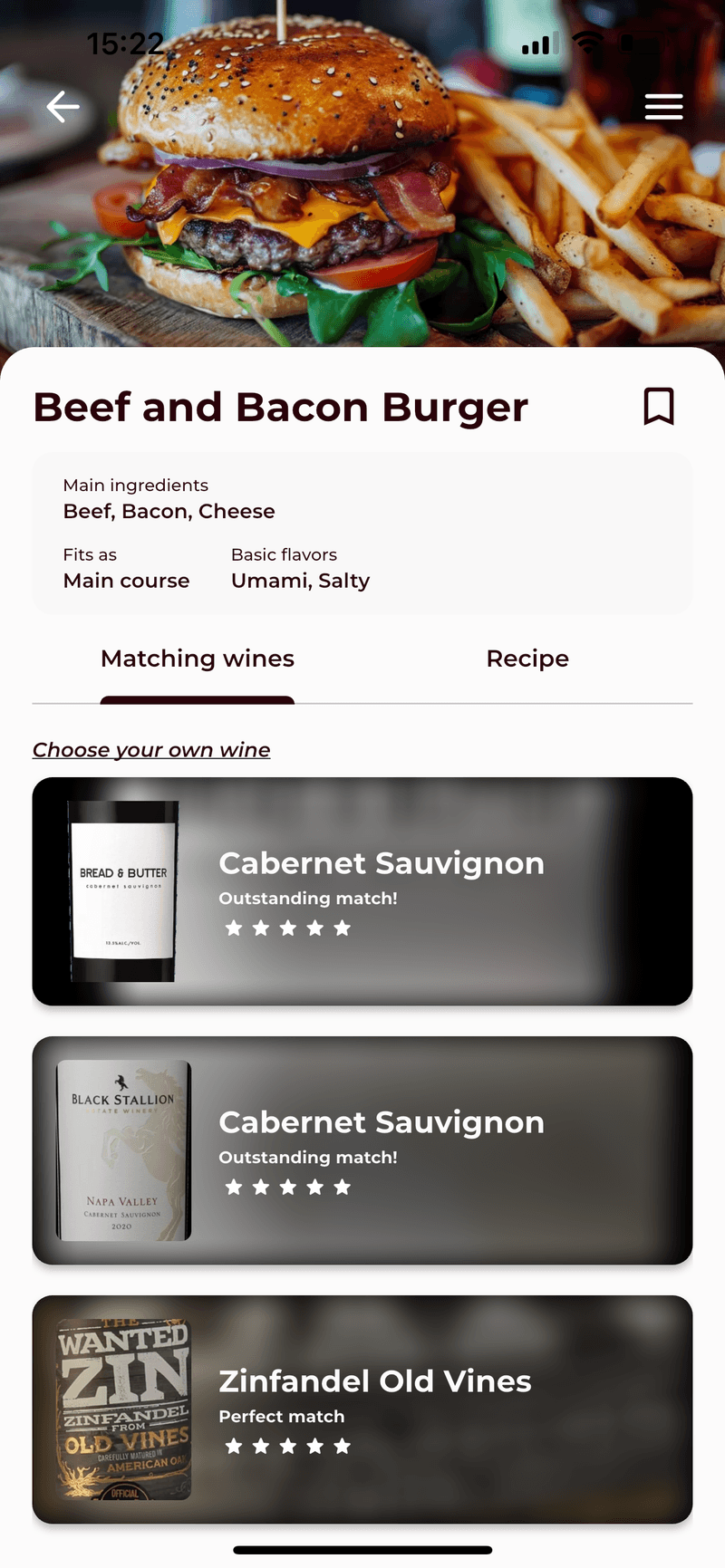Open the hamburger navigation menu
The width and height of the screenshot is (725, 1568).
(x=664, y=106)
